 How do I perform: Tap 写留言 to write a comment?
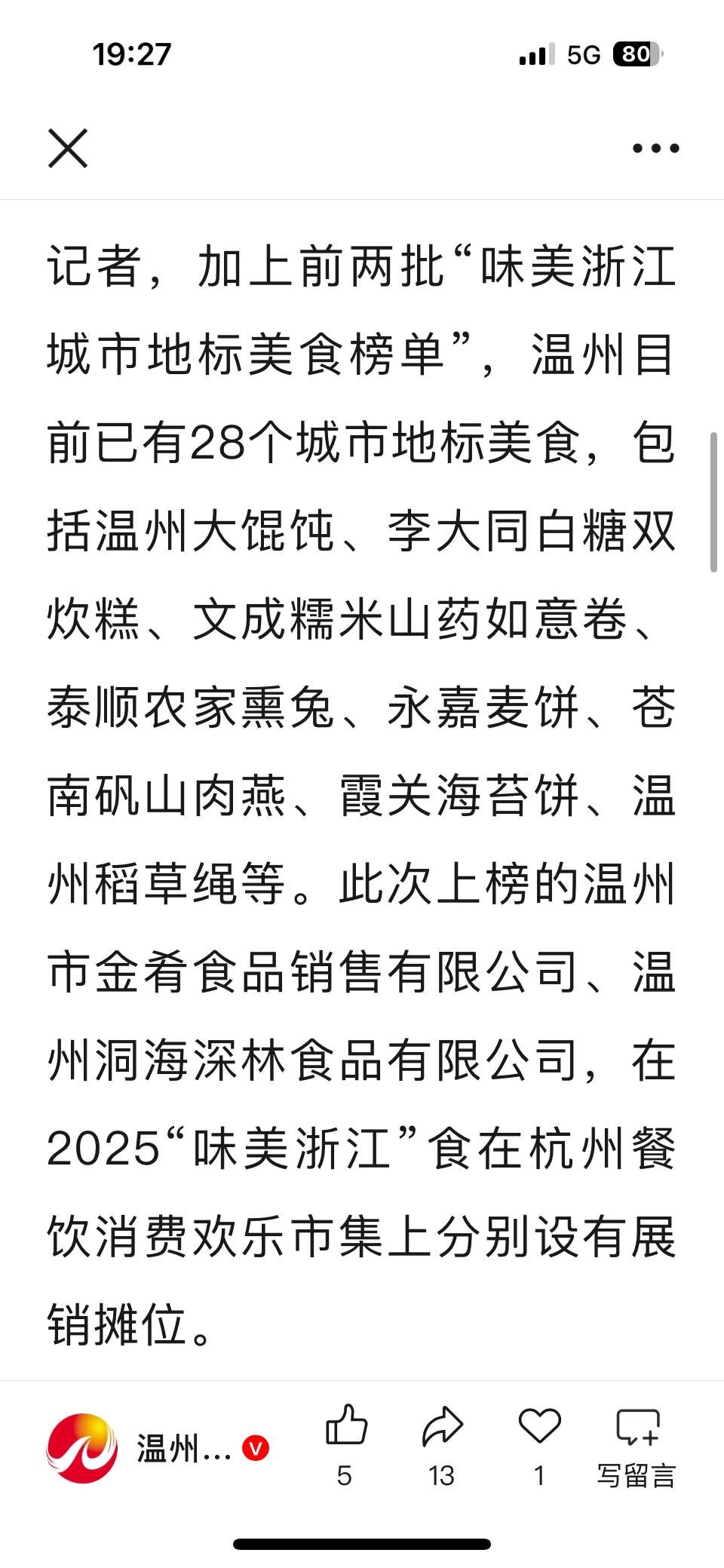[637, 1447]
